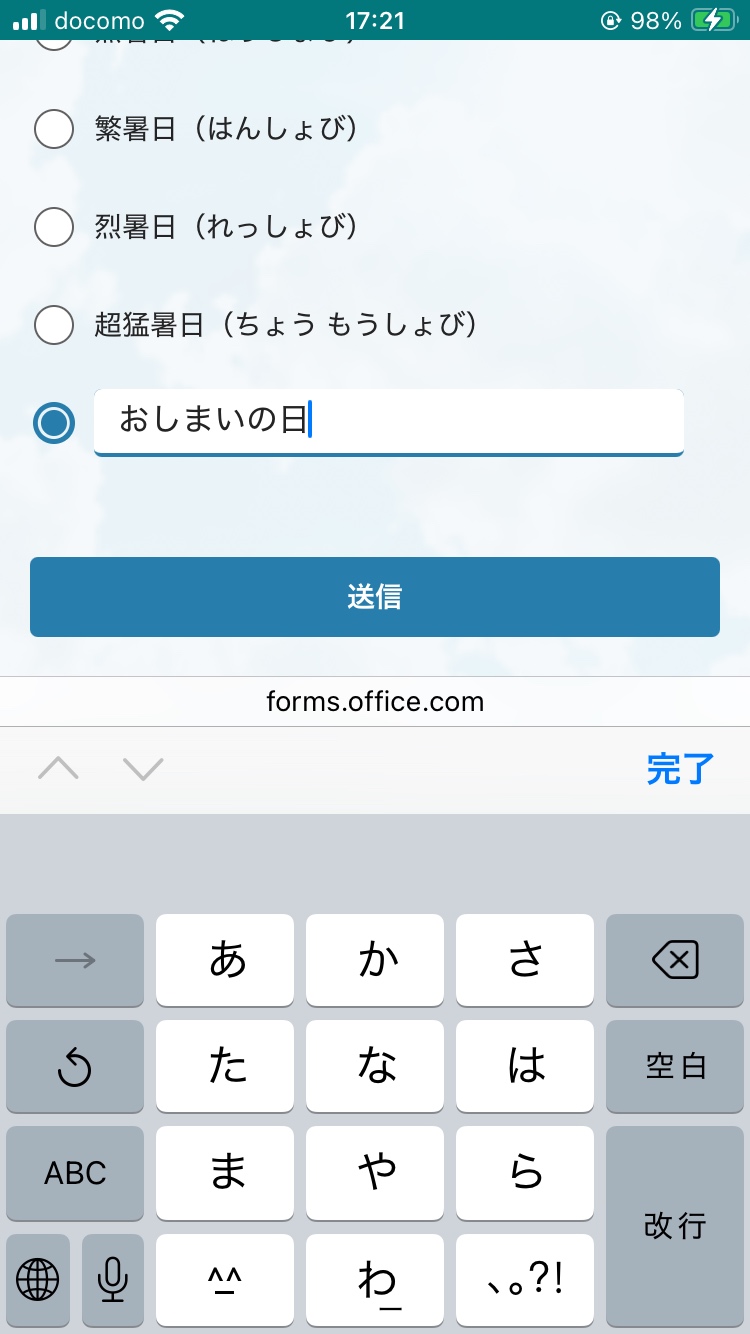Tap 完了 to dismiss the keyboard
This screenshot has width=750, height=1334.
680,769
